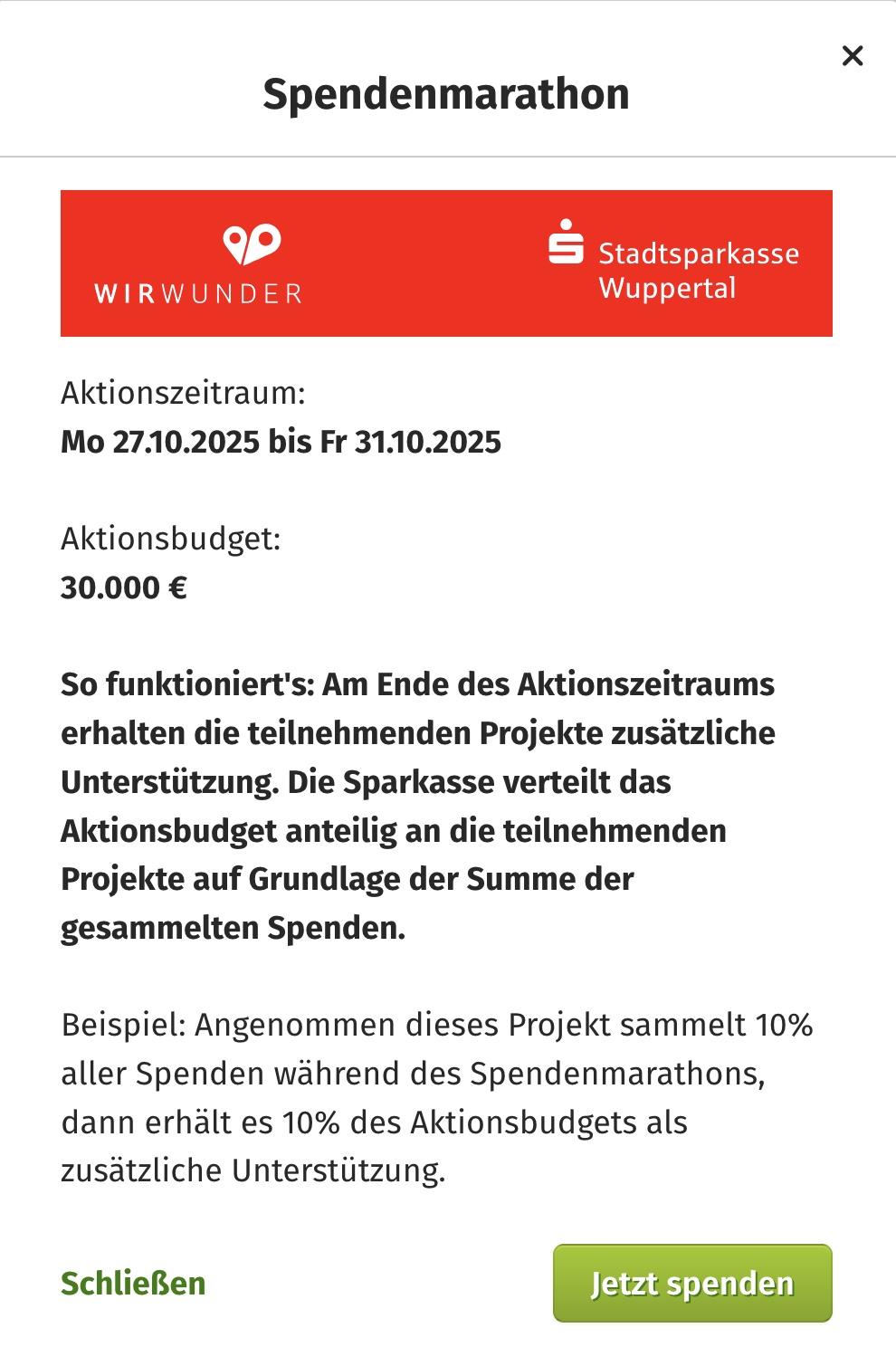This screenshot has width=896, height=1347.
Task: Donate now via Jetzt spenden
Action: point(691,1283)
